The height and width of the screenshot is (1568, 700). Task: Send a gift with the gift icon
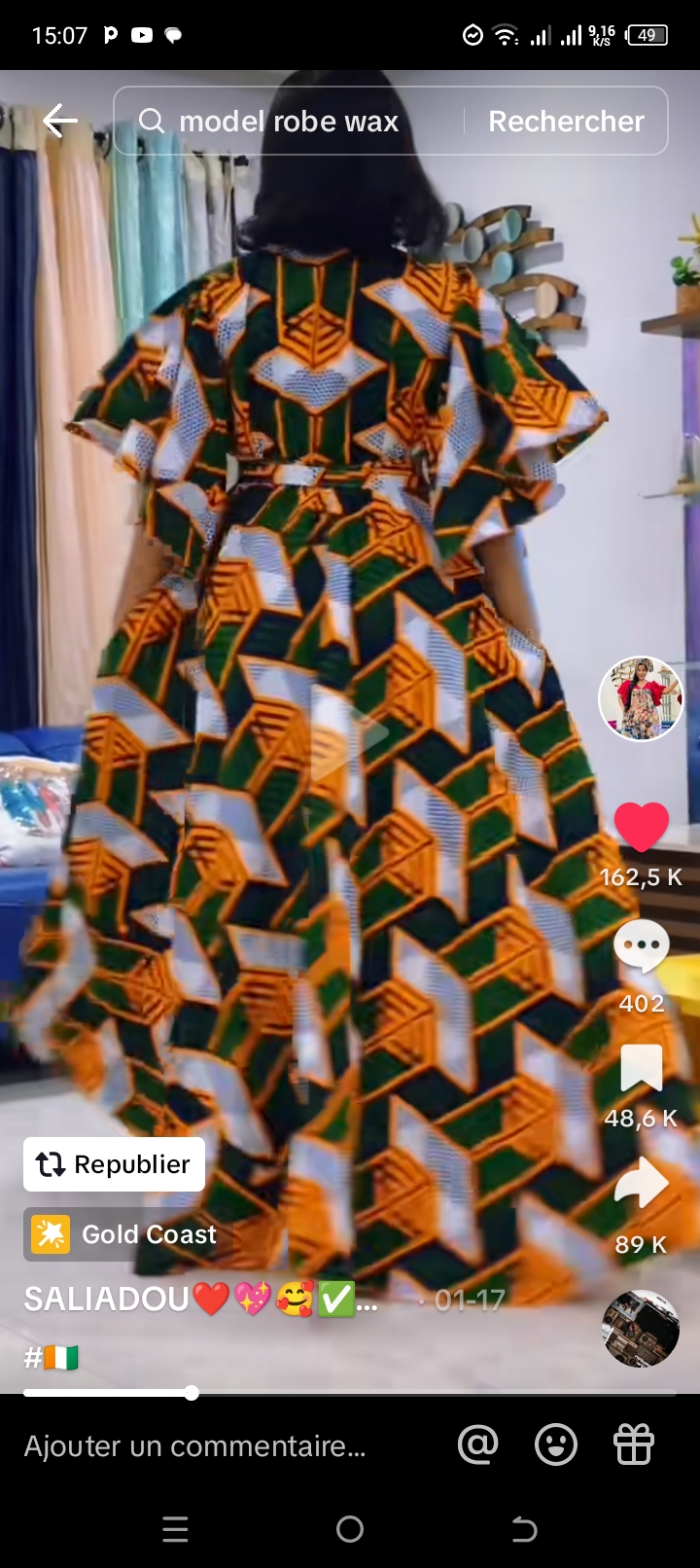pos(634,1445)
